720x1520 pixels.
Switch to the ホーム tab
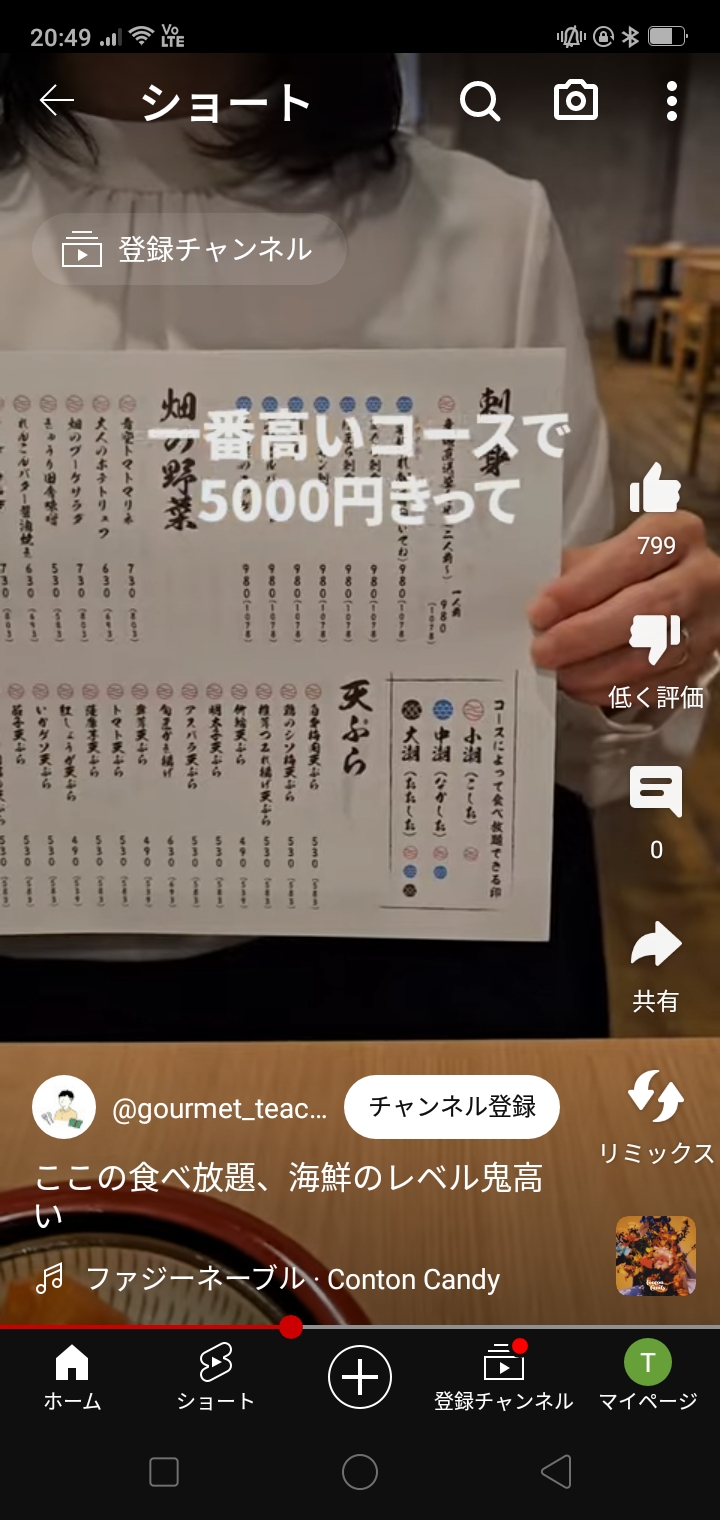pos(72,1377)
